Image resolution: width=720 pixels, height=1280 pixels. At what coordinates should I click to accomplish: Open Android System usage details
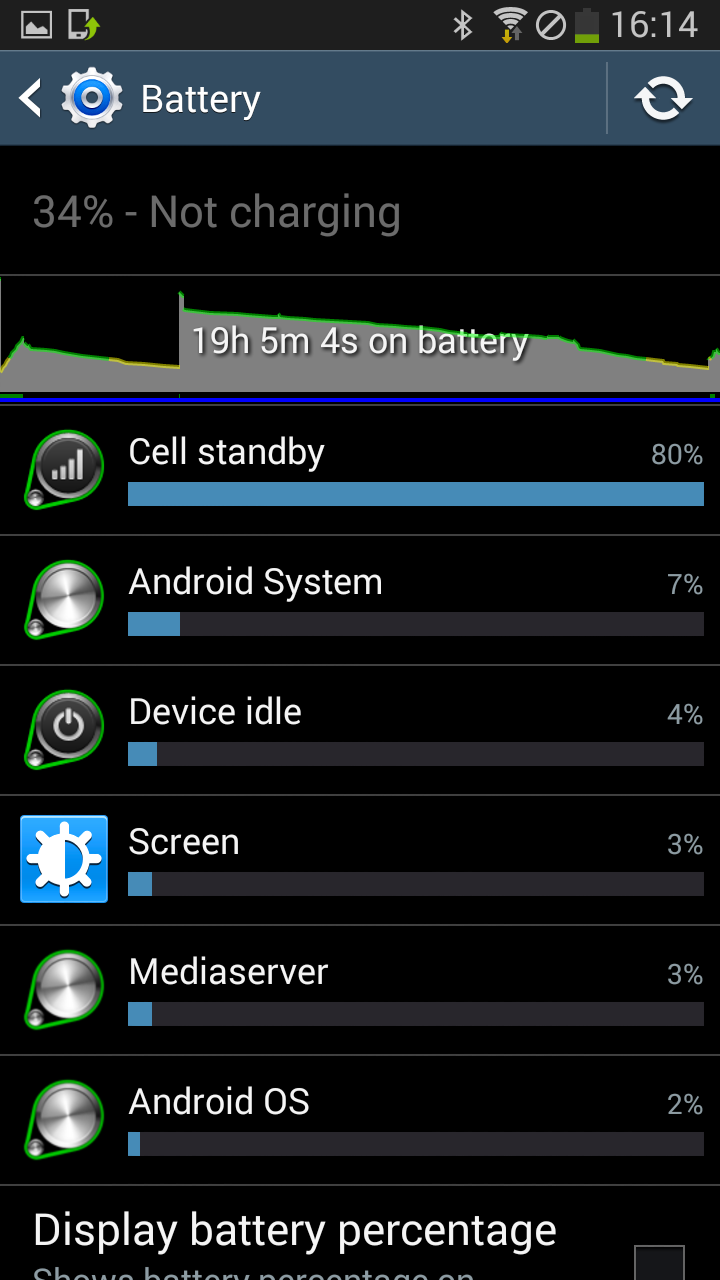pos(360,600)
